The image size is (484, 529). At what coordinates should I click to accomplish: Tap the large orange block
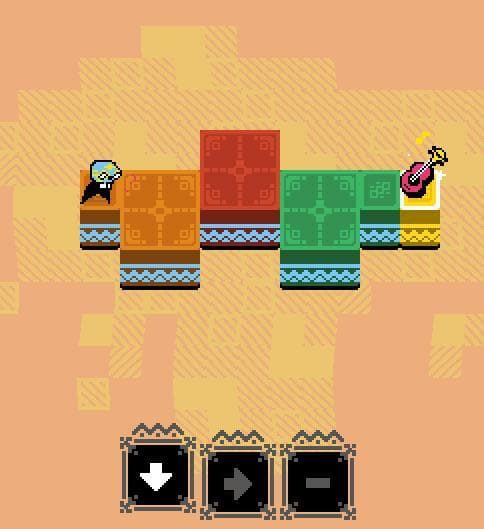[x=160, y=230]
